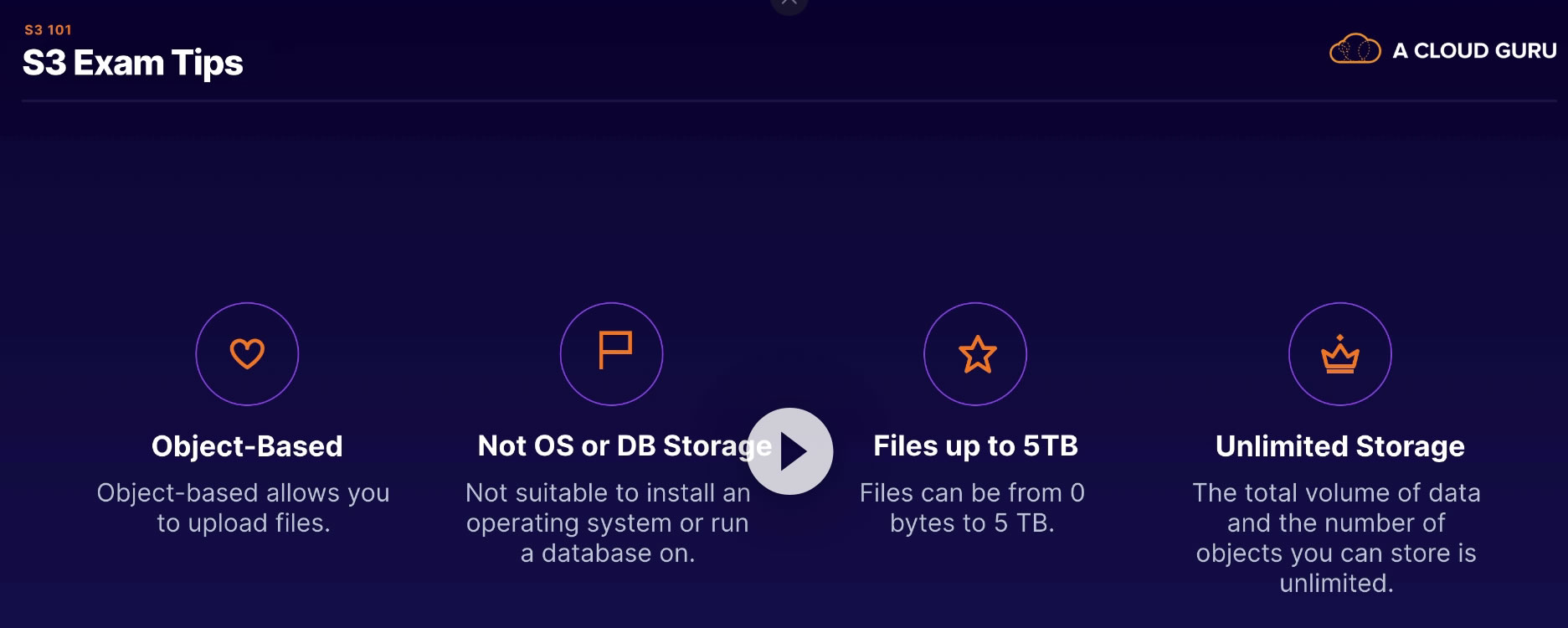The height and width of the screenshot is (628, 1568).
Task: Play the S3 Exam Tips video
Action: point(789,451)
